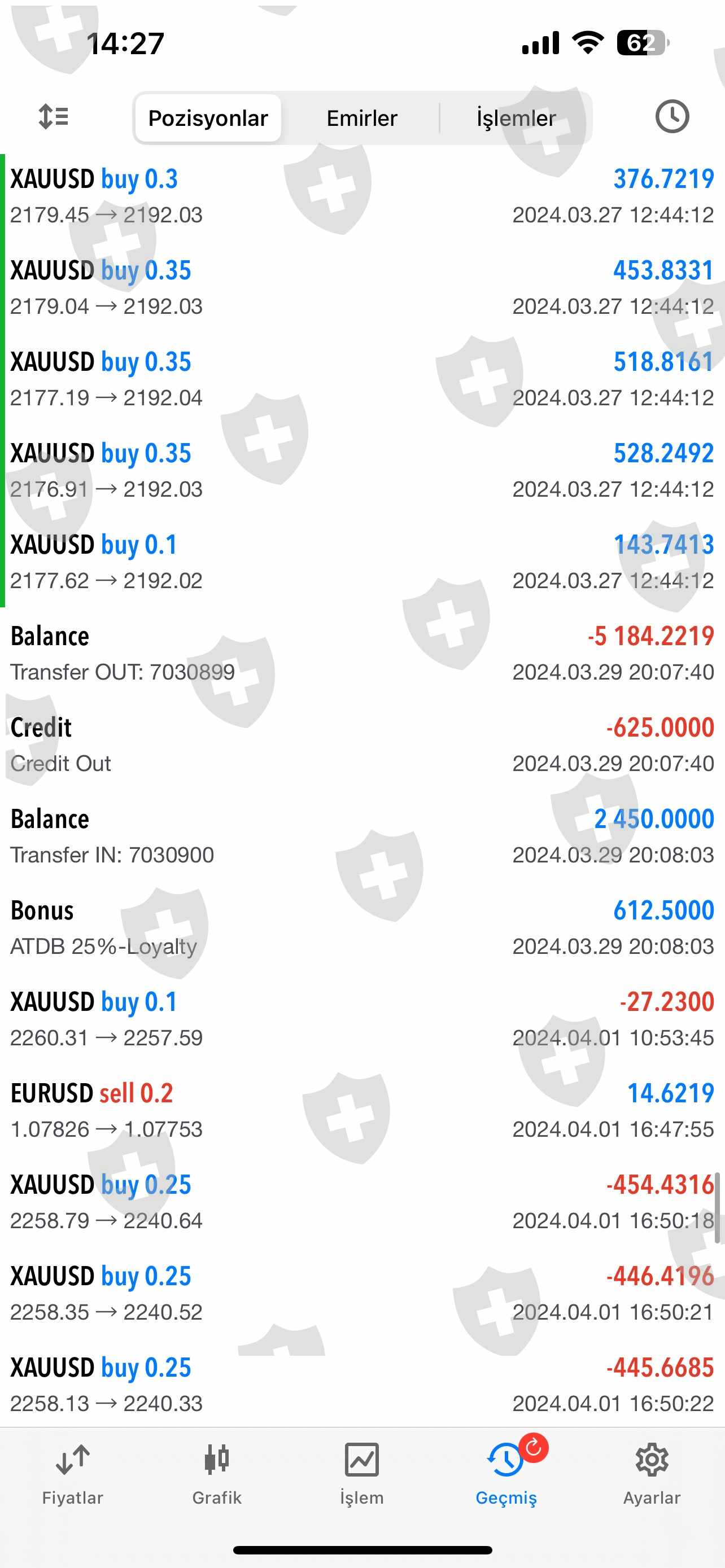This screenshot has width=725, height=1568.
Task: Go to the Grafik tab
Action: 217,1474
